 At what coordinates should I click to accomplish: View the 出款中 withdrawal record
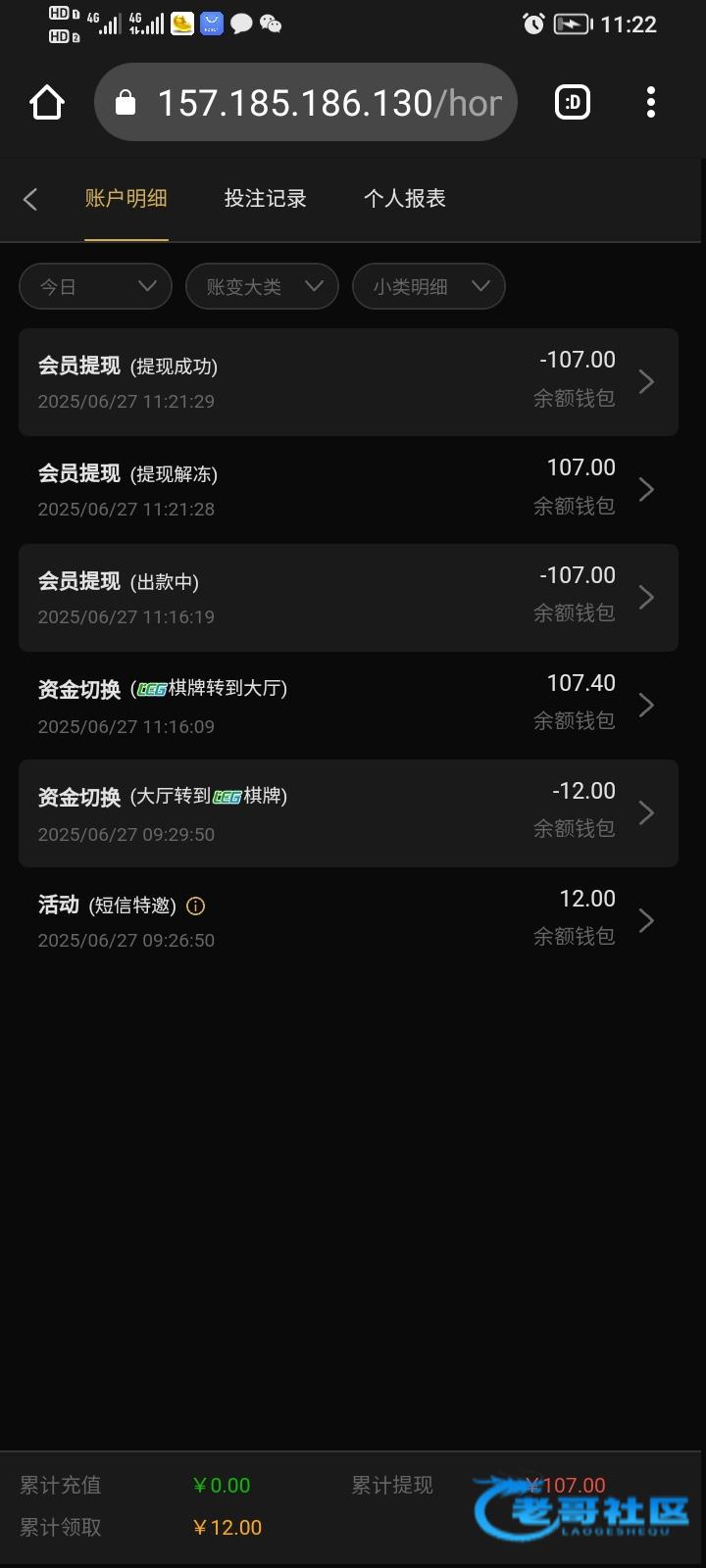[348, 598]
